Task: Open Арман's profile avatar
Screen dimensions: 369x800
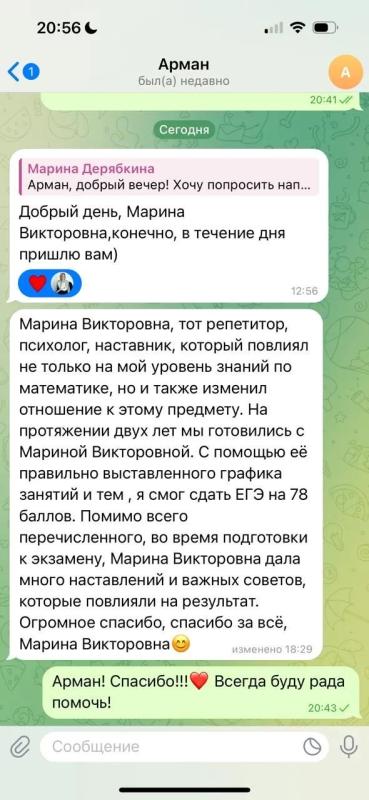Action: click(x=346, y=72)
